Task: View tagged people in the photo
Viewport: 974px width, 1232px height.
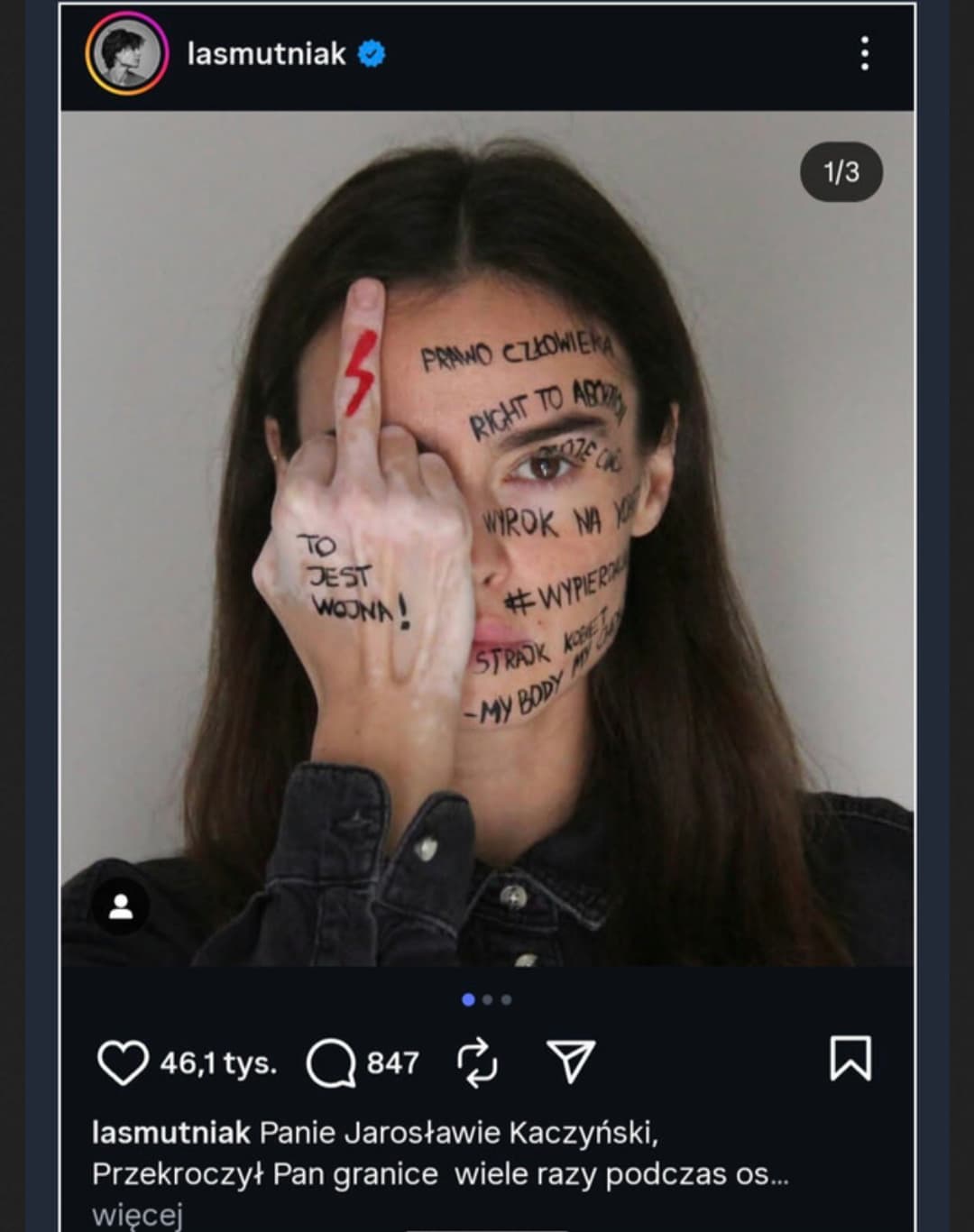Action: point(121,906)
